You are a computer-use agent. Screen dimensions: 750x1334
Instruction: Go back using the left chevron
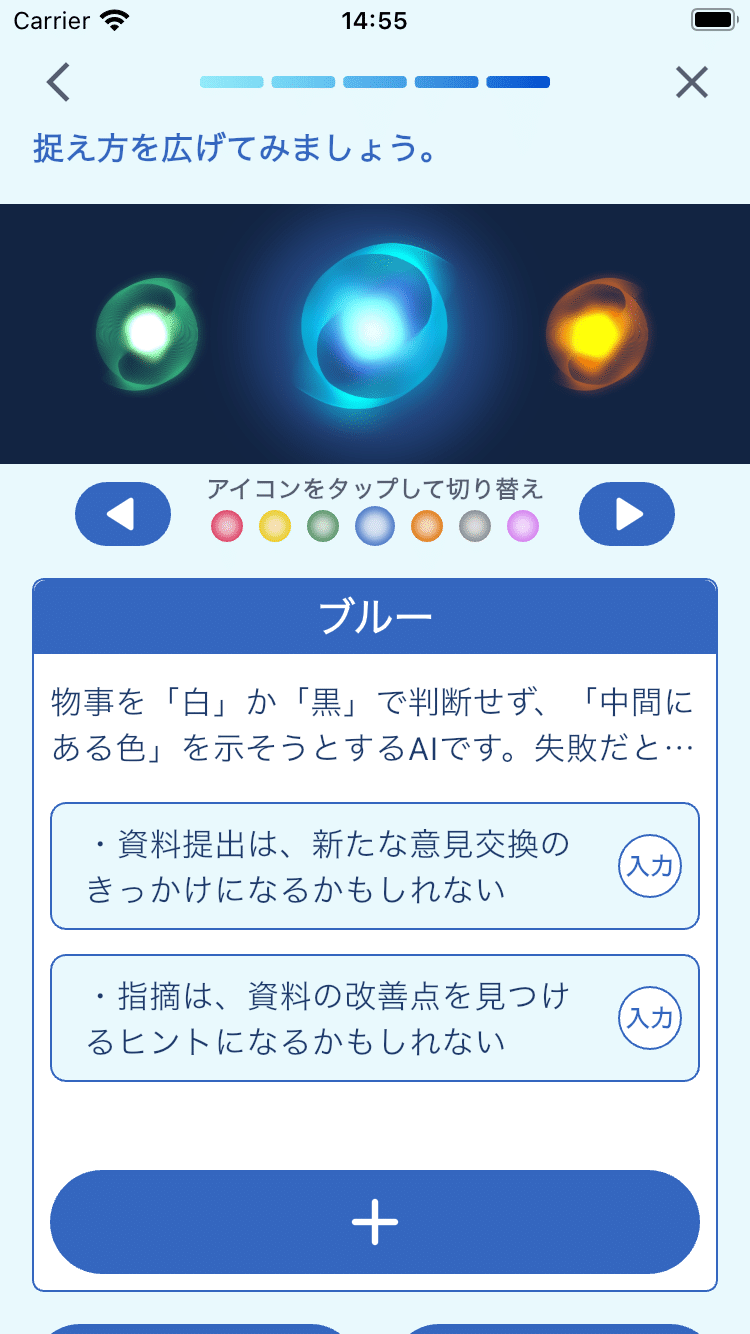tap(57, 82)
